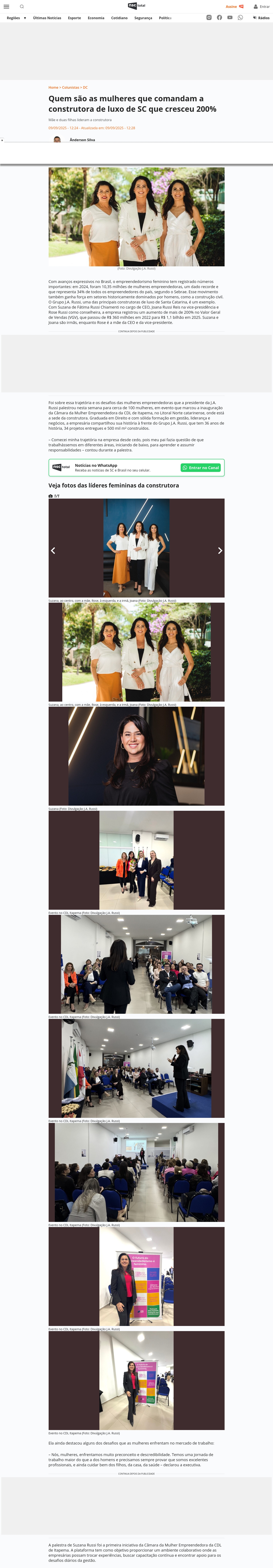Image resolution: width=273 pixels, height=1568 pixels.
Task: Show the previous photo in the gallery
Action: tap(53, 550)
